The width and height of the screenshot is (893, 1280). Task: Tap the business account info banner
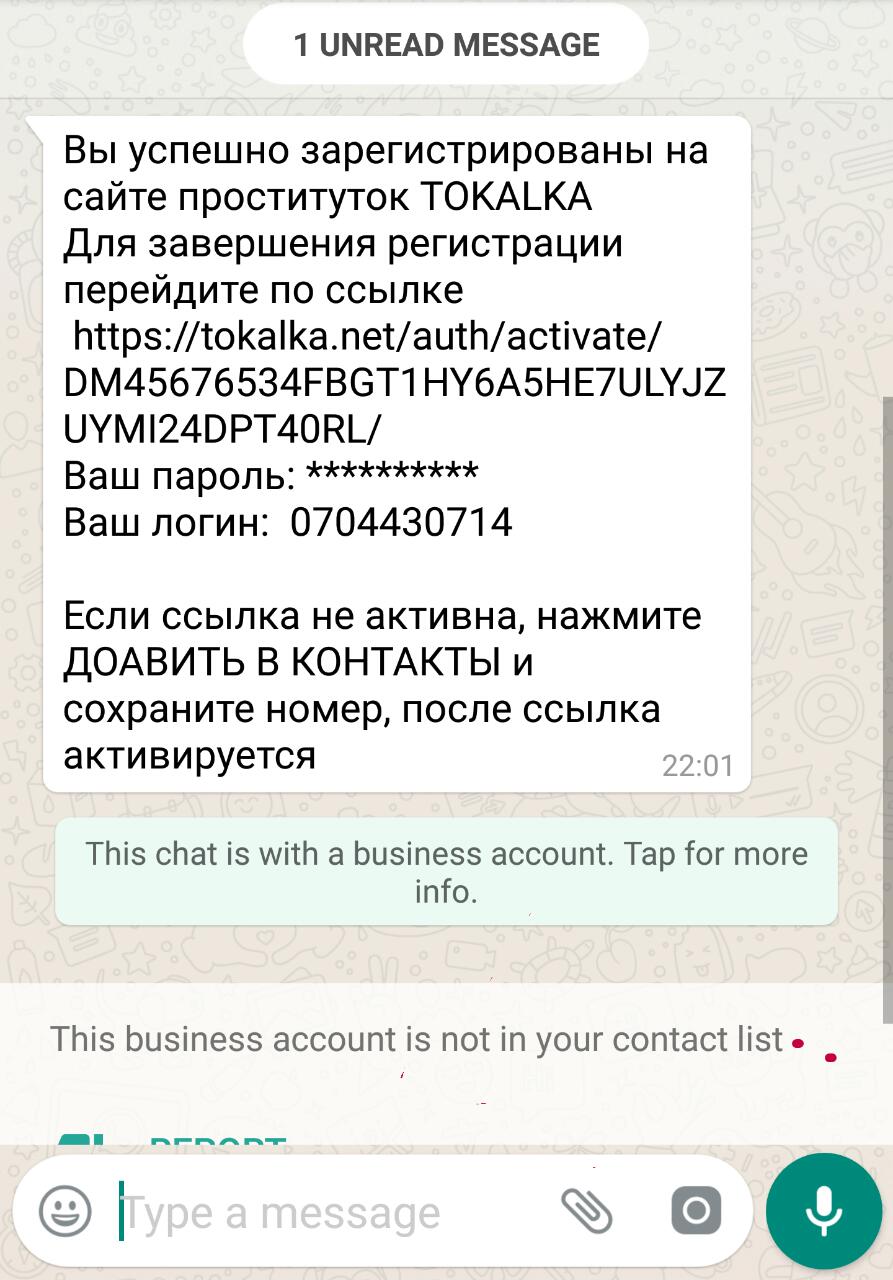[x=446, y=871]
